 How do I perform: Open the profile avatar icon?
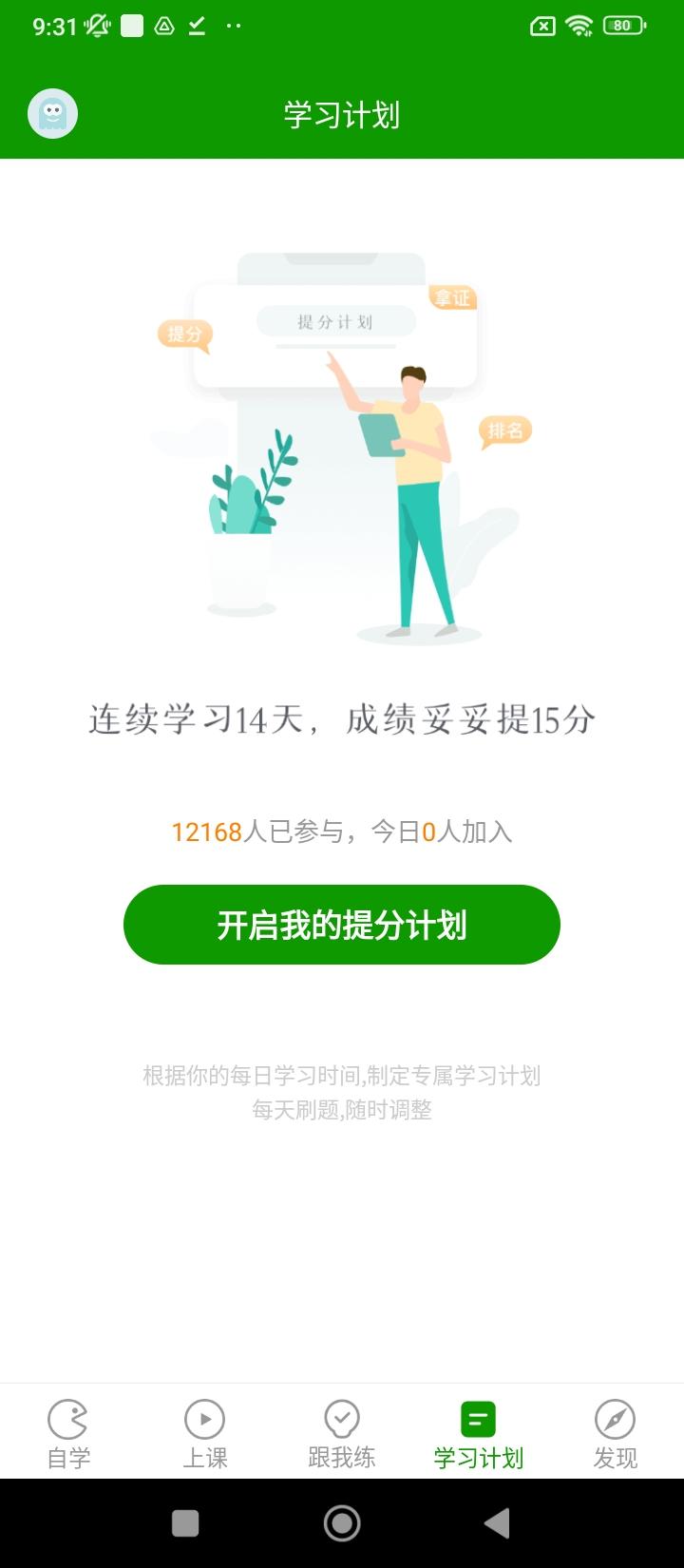pyautogui.click(x=52, y=113)
